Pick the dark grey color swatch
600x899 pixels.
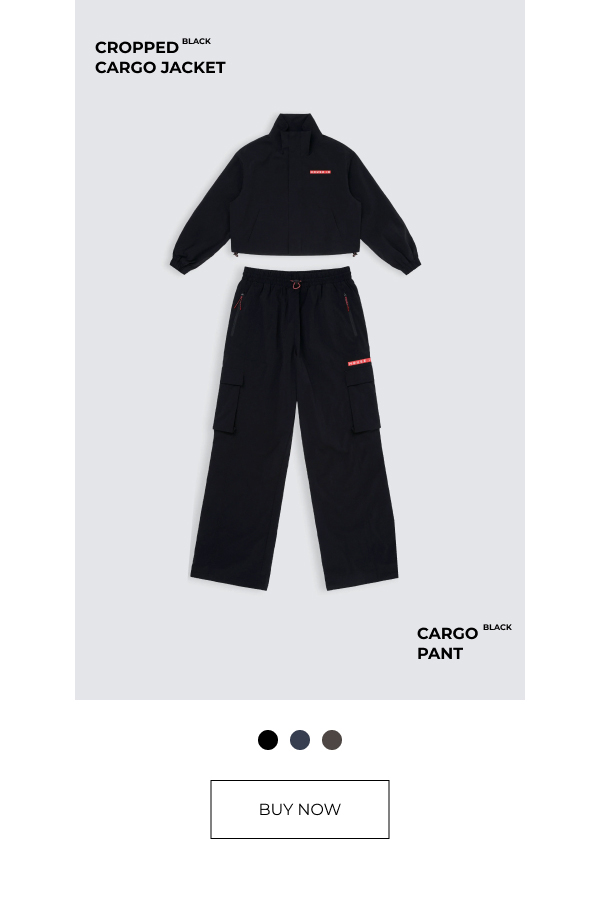coord(332,740)
